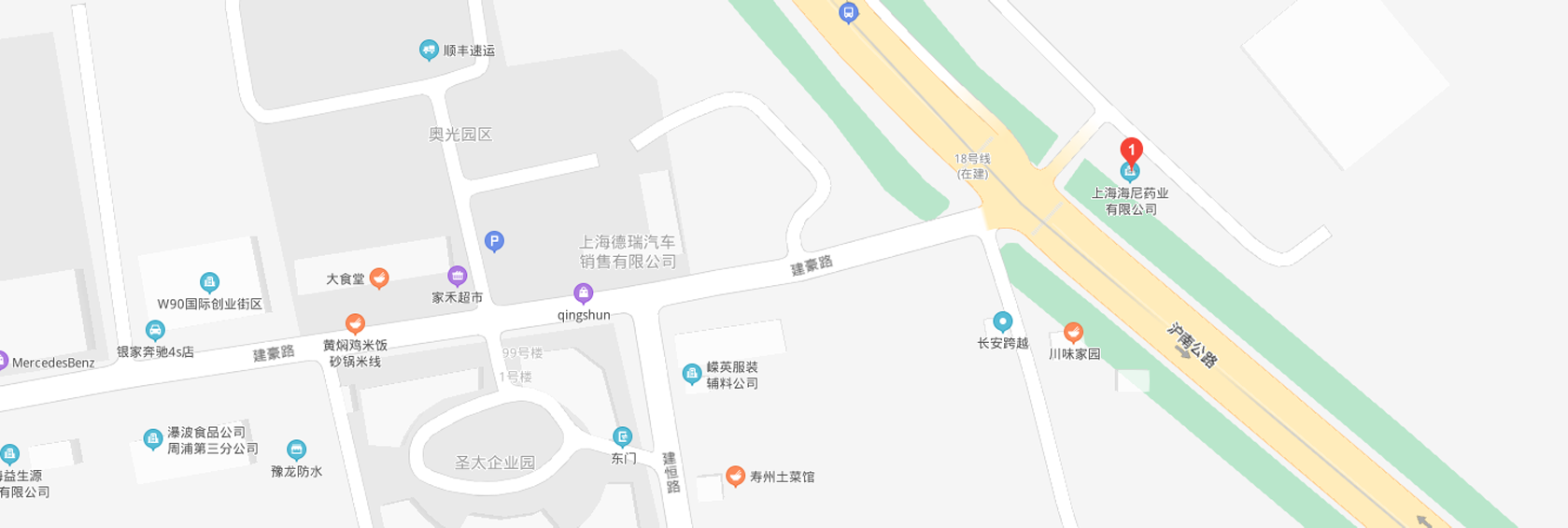The height and width of the screenshot is (528, 1568).
Task: Tap the 寿州土菜馆 restaurant marker
Action: pos(735,477)
